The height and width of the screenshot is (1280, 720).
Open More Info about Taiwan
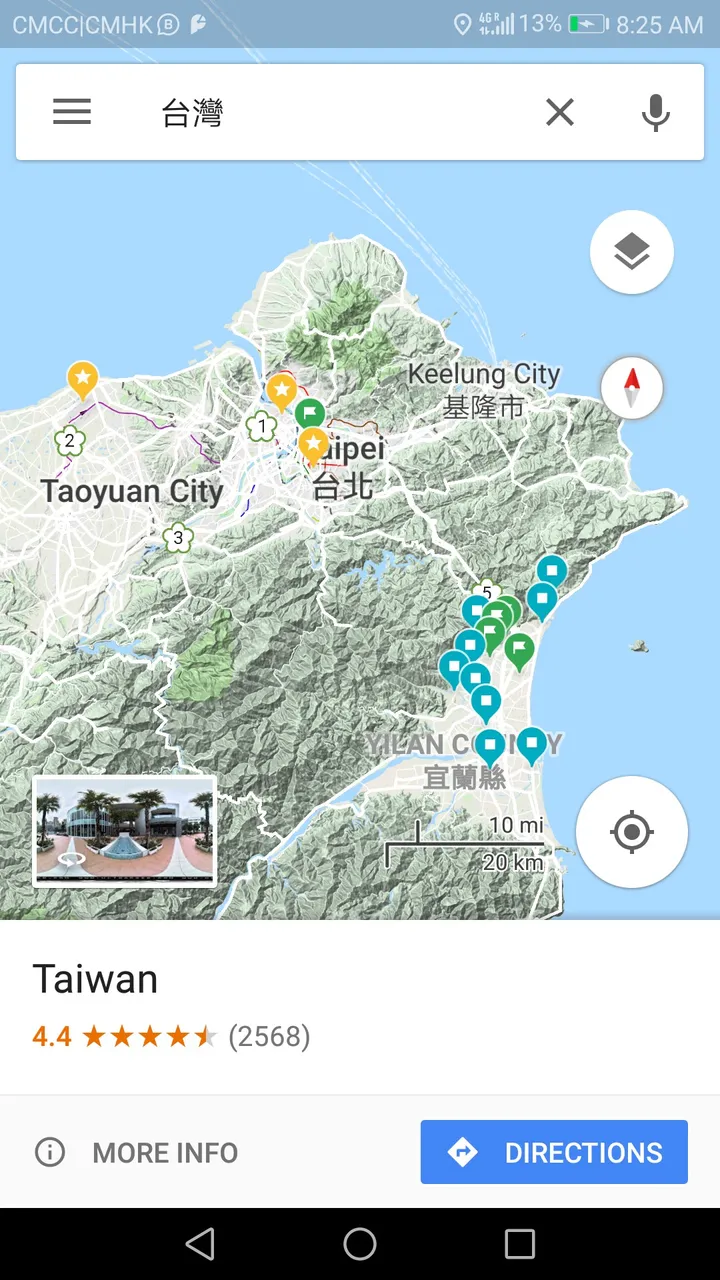tap(136, 1153)
